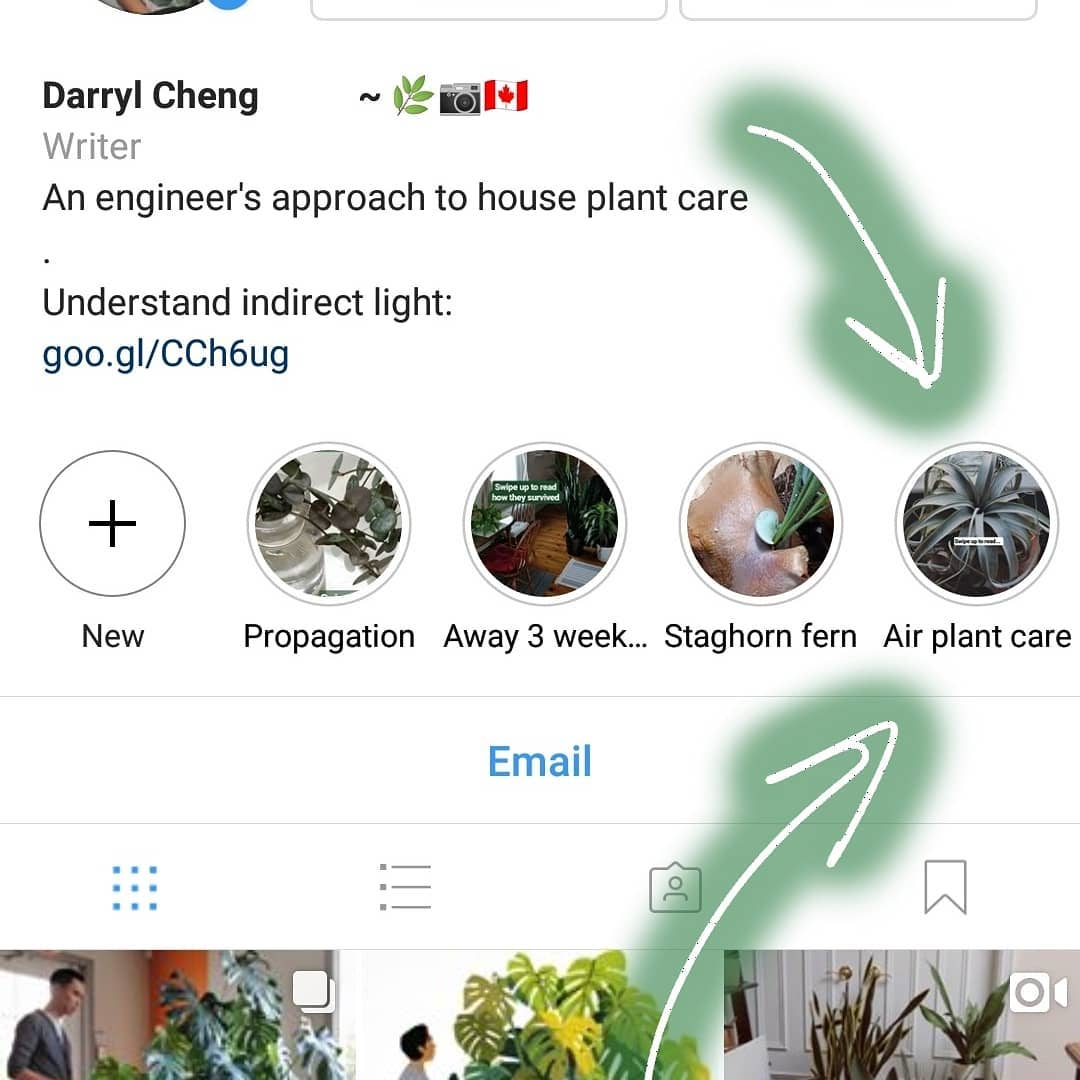Open the saved posts bookmark tab
Screen dimensions: 1080x1080
point(945,887)
